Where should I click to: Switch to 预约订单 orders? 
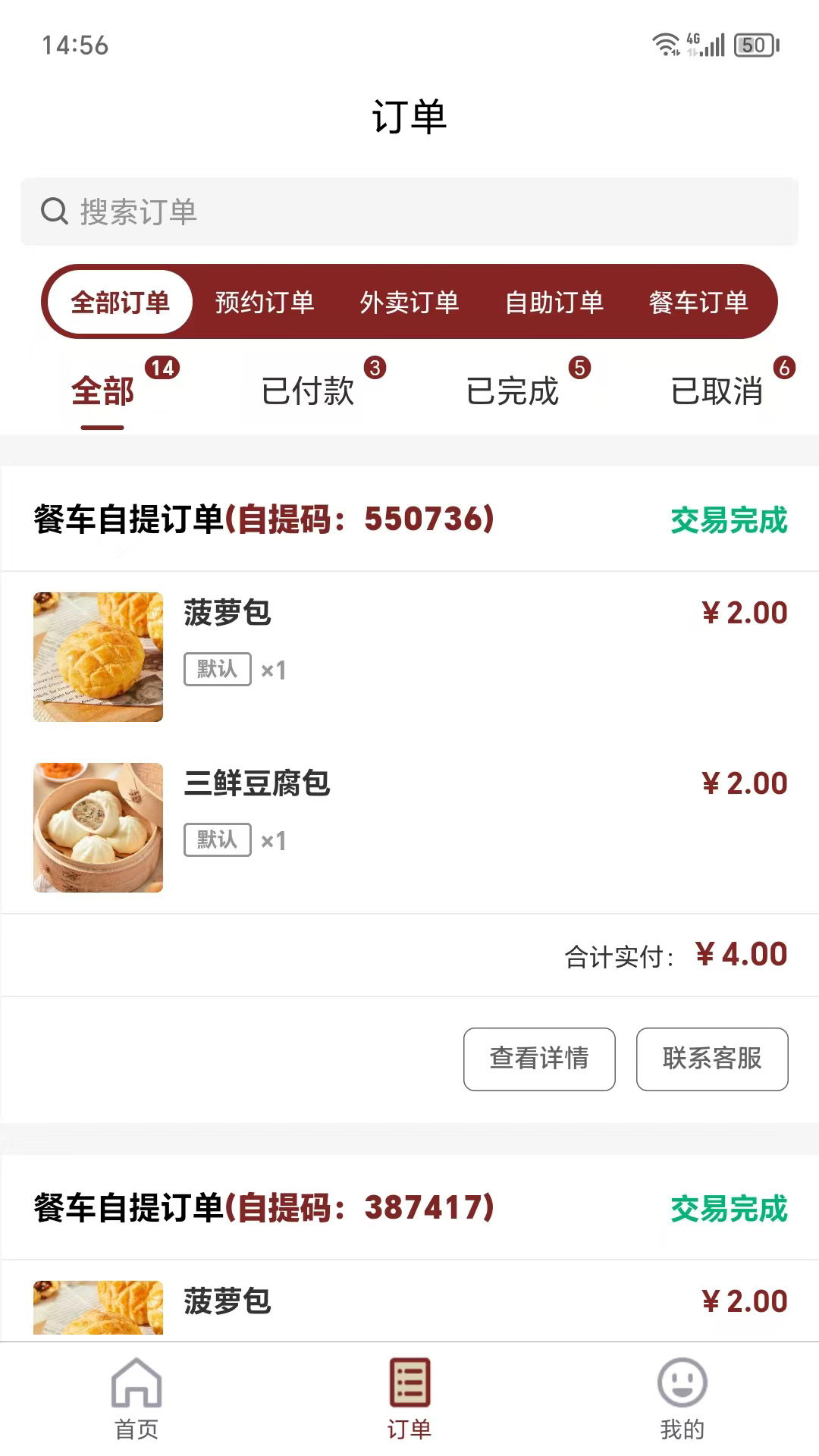point(265,303)
